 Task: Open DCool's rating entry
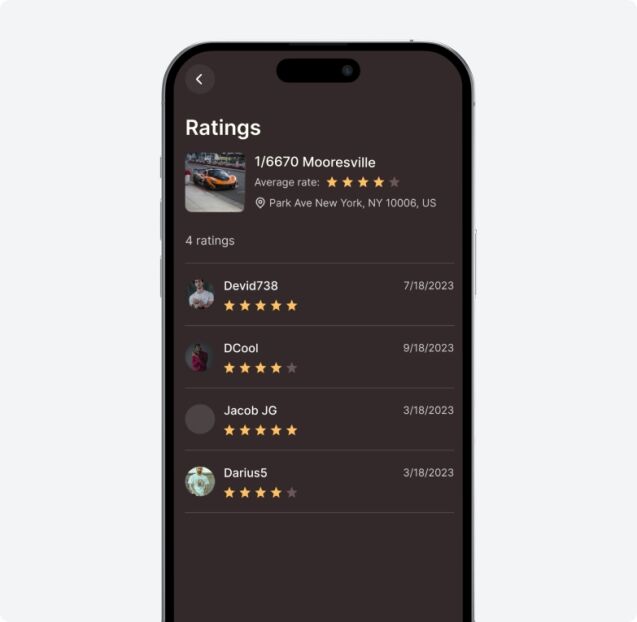coord(318,357)
